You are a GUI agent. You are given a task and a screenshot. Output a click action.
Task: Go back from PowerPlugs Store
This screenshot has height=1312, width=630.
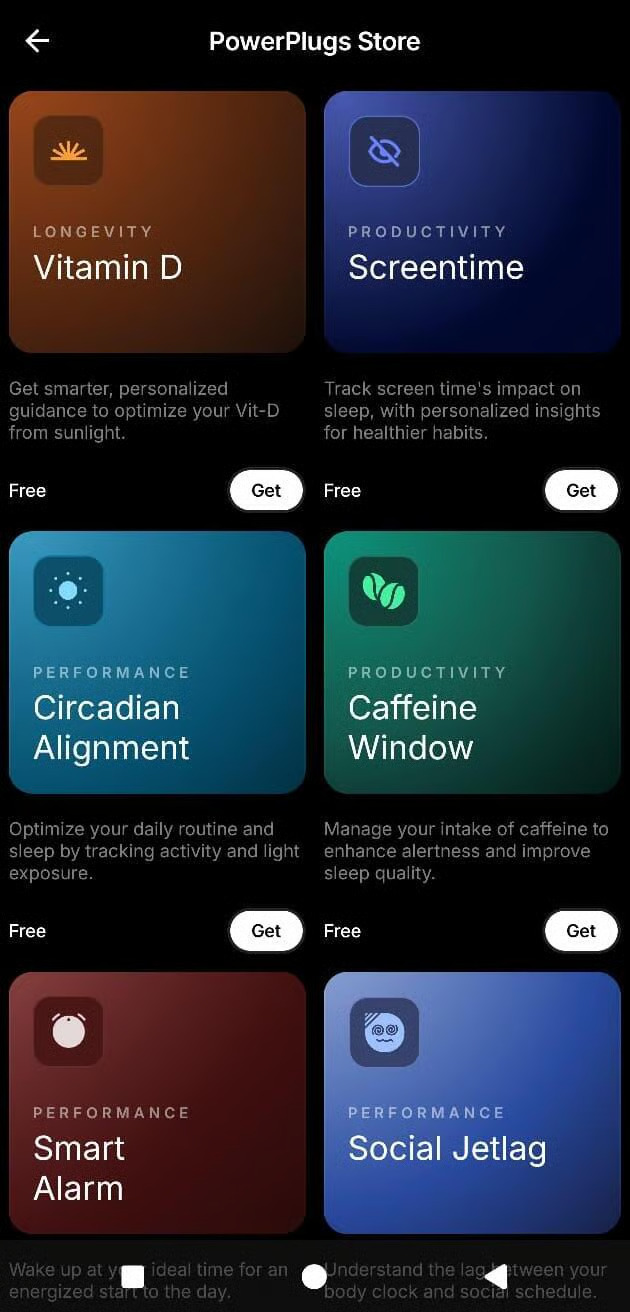point(37,41)
